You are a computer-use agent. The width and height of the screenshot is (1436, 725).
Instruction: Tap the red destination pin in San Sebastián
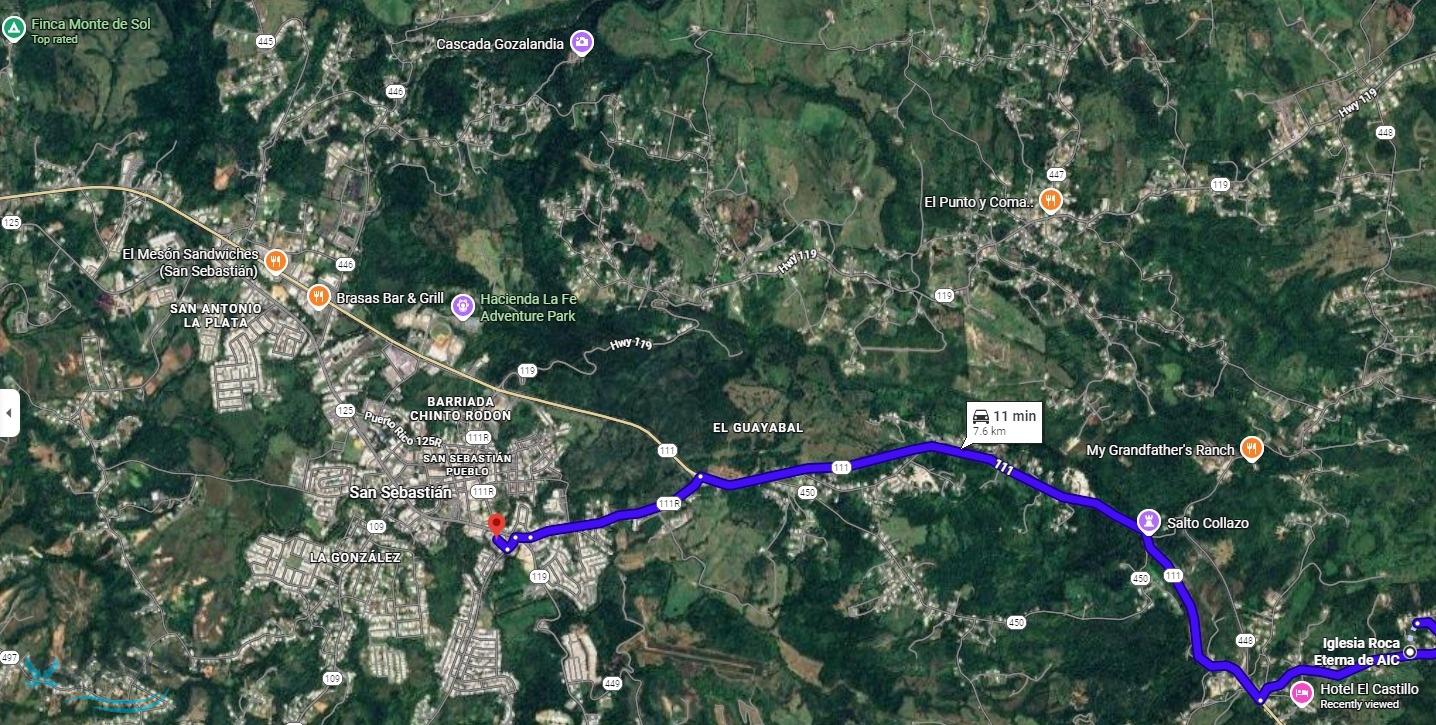pos(494,526)
